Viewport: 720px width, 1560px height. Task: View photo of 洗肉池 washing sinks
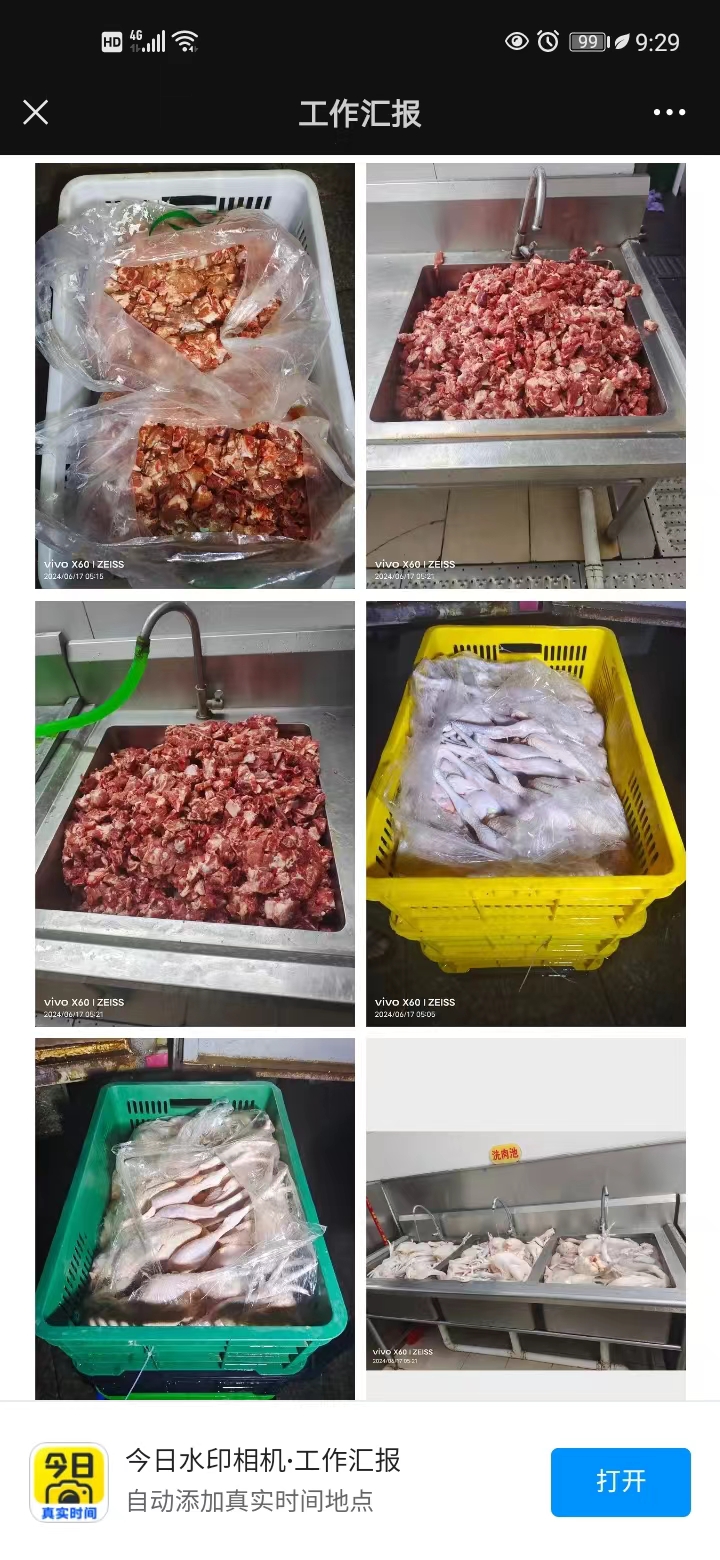[526, 1218]
